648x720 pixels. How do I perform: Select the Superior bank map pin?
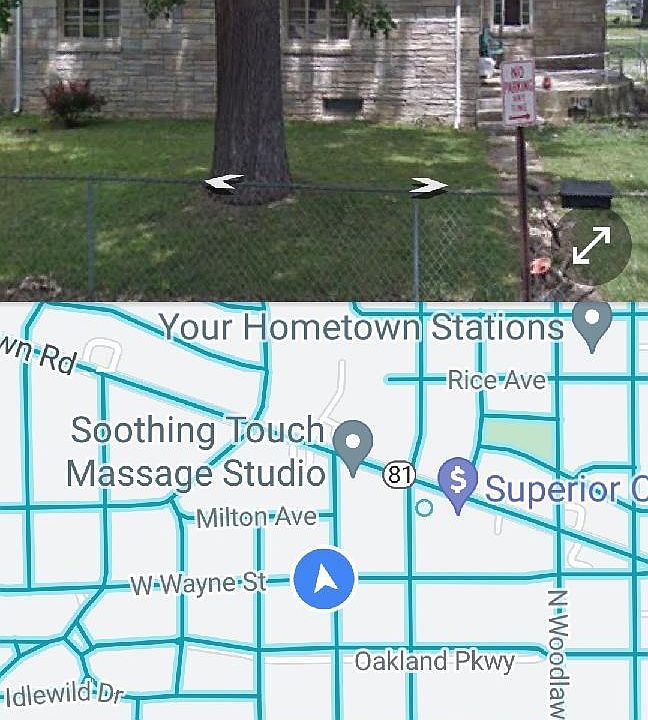(458, 483)
